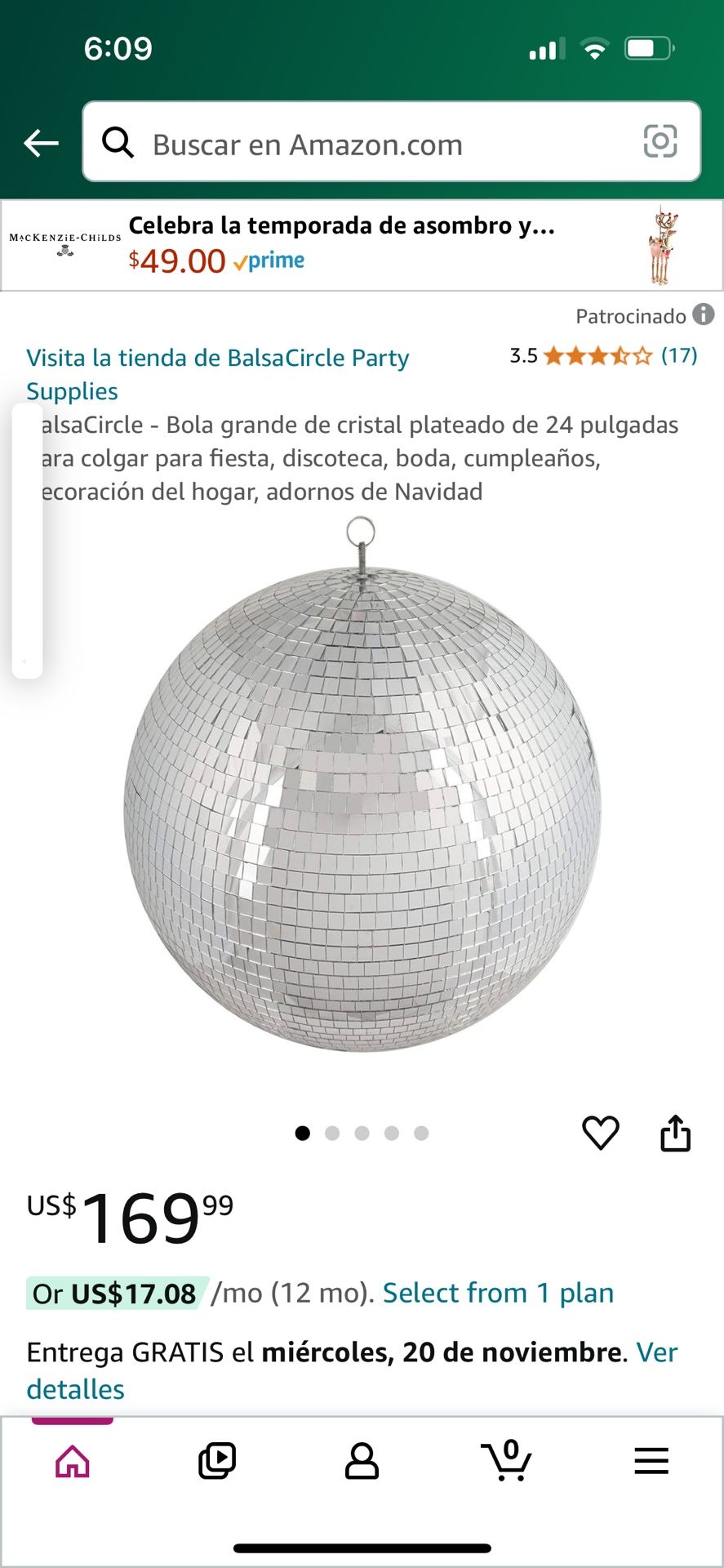The height and width of the screenshot is (1568, 724).
Task: Choose the Select from 1 plan link
Action: tap(498, 1293)
